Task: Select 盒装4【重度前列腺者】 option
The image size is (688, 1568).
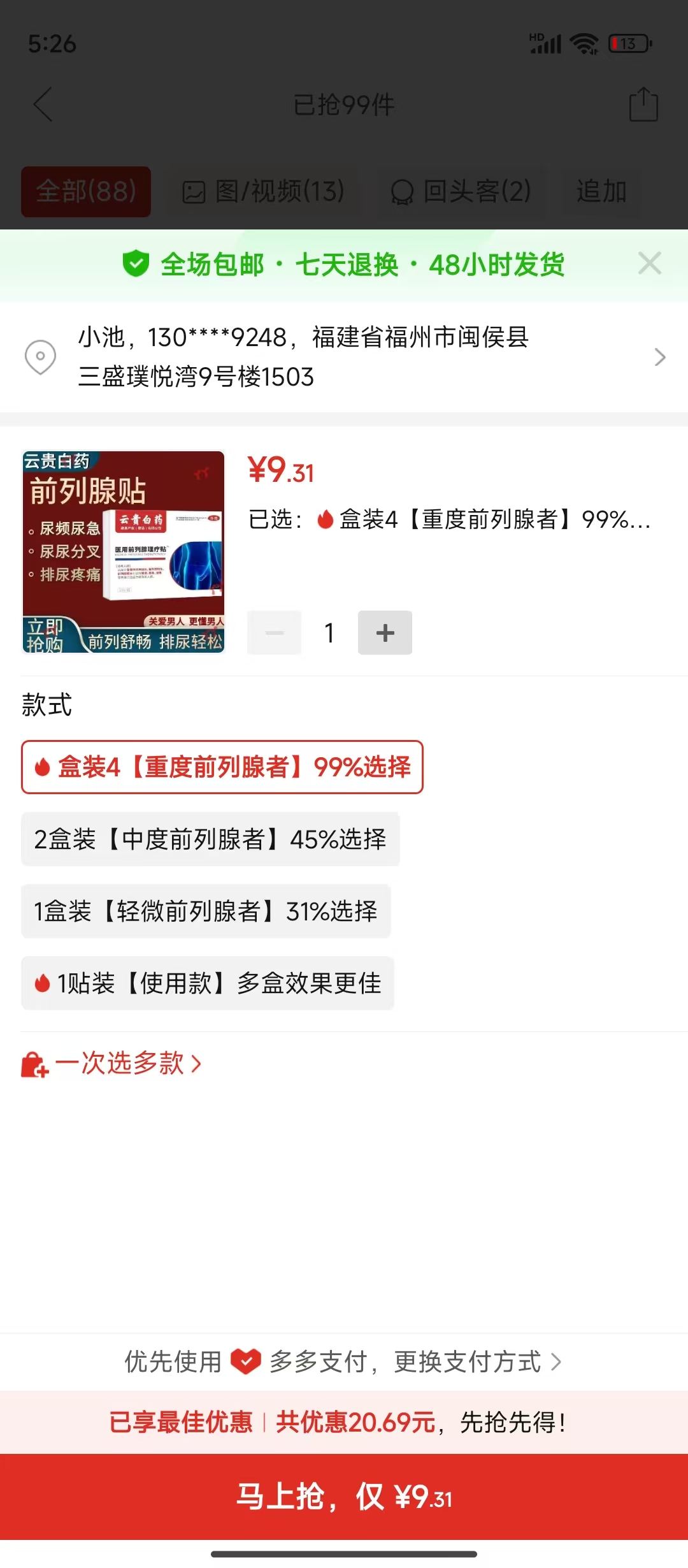Action: pos(222,767)
